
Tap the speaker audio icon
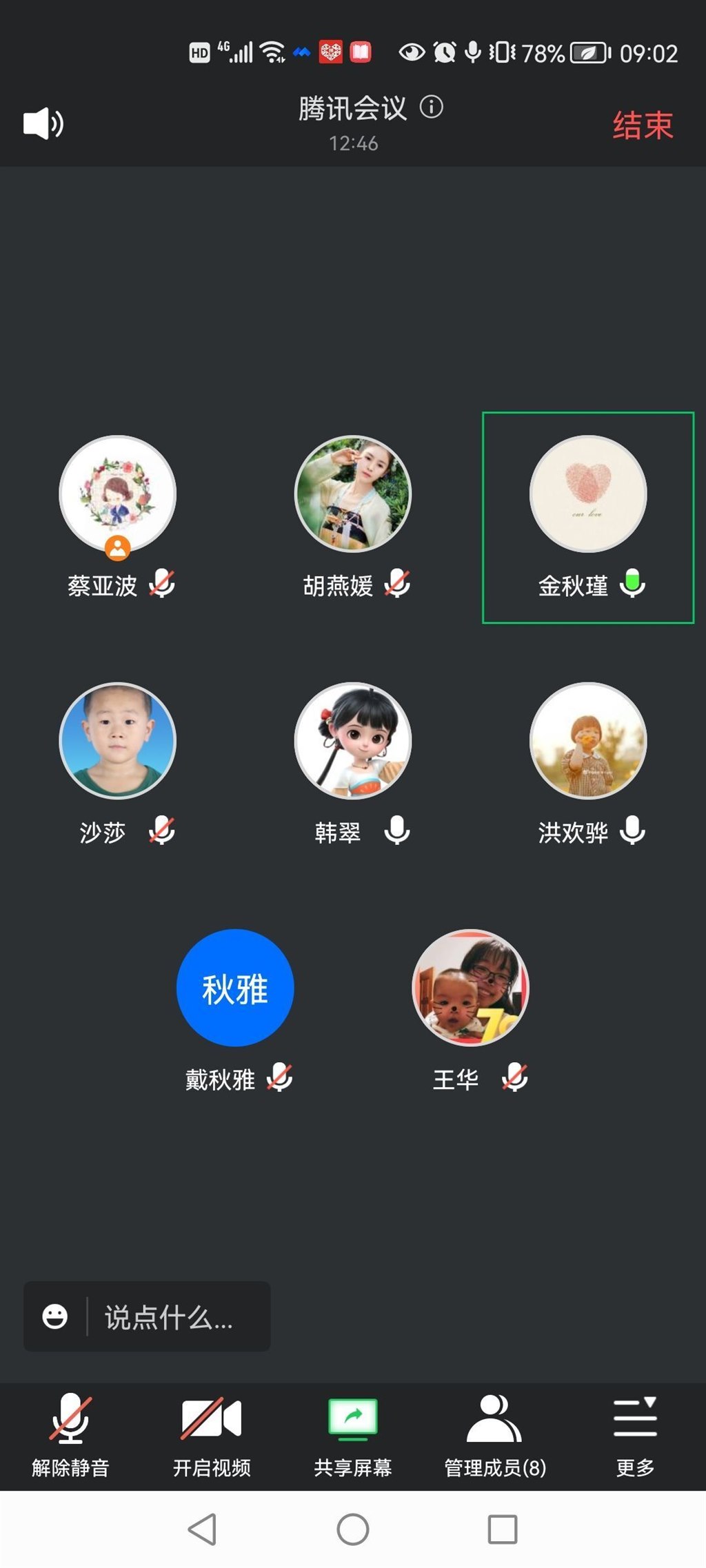tap(43, 124)
